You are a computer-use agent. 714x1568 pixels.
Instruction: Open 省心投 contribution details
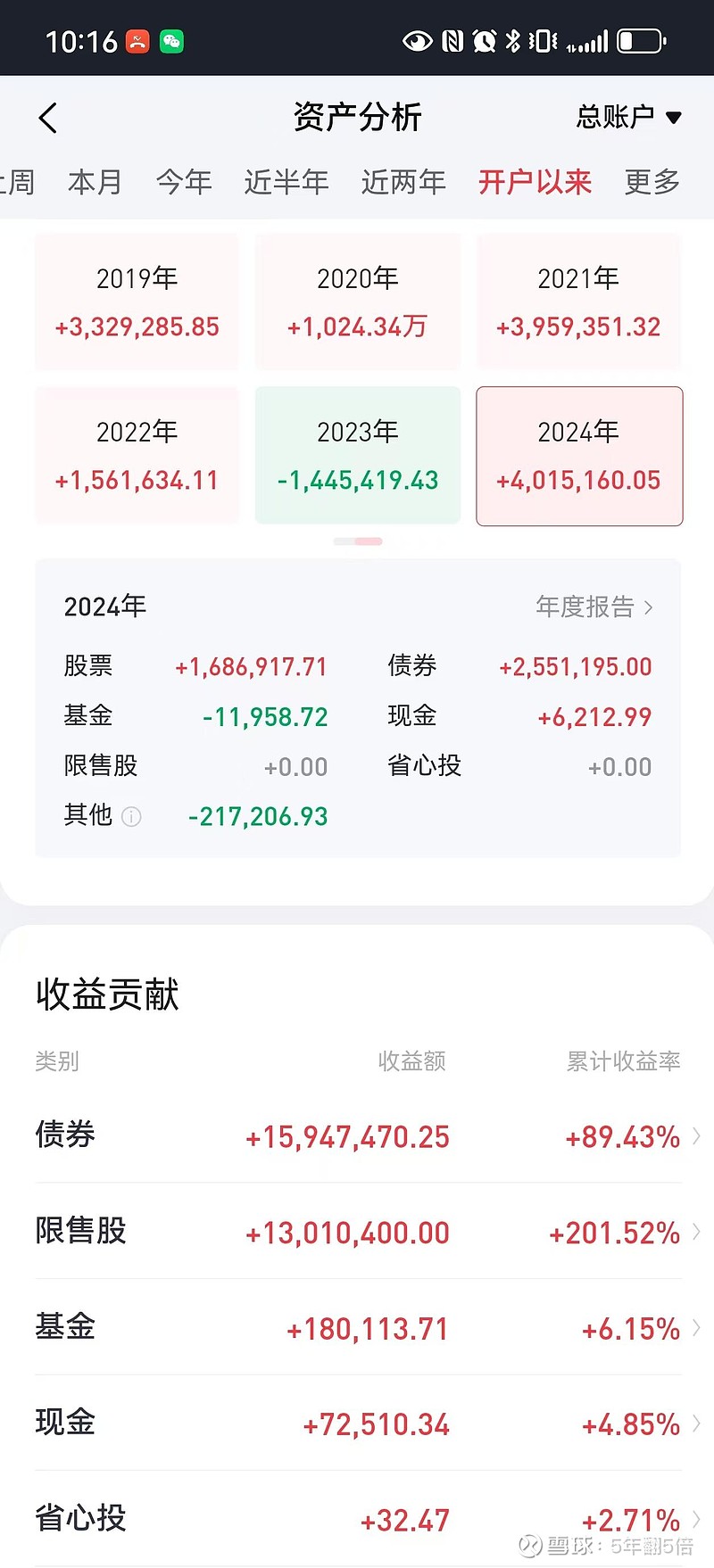(x=357, y=1519)
